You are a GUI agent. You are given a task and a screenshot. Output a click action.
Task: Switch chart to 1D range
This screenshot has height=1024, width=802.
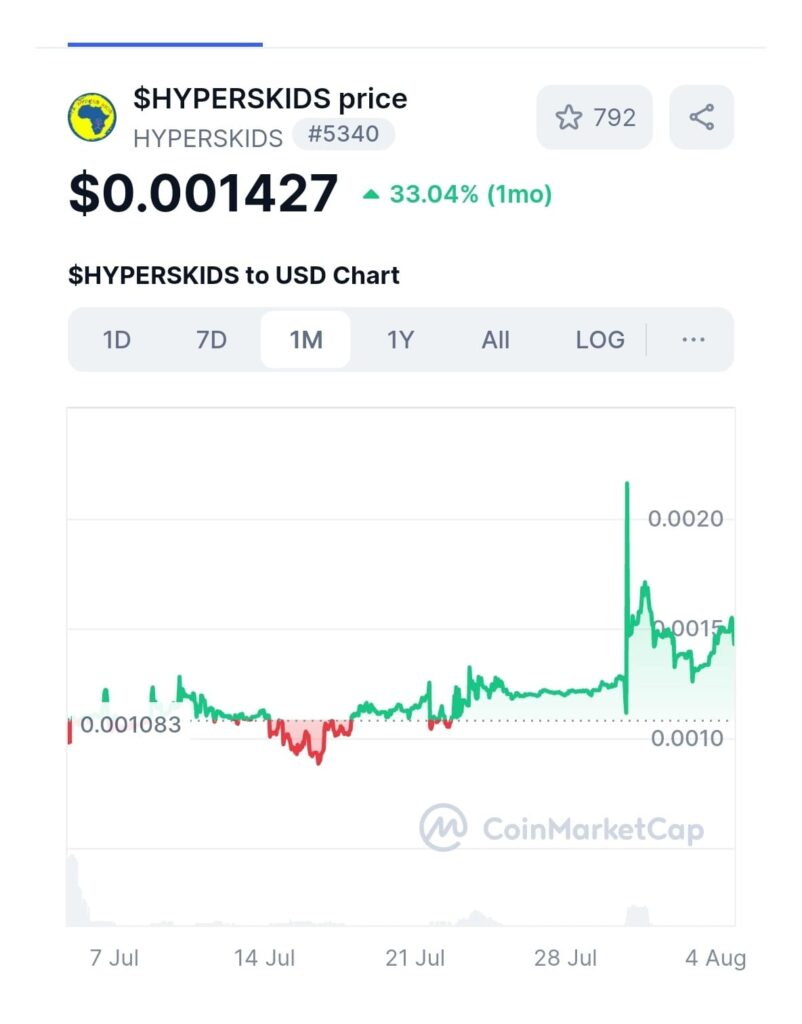click(117, 340)
